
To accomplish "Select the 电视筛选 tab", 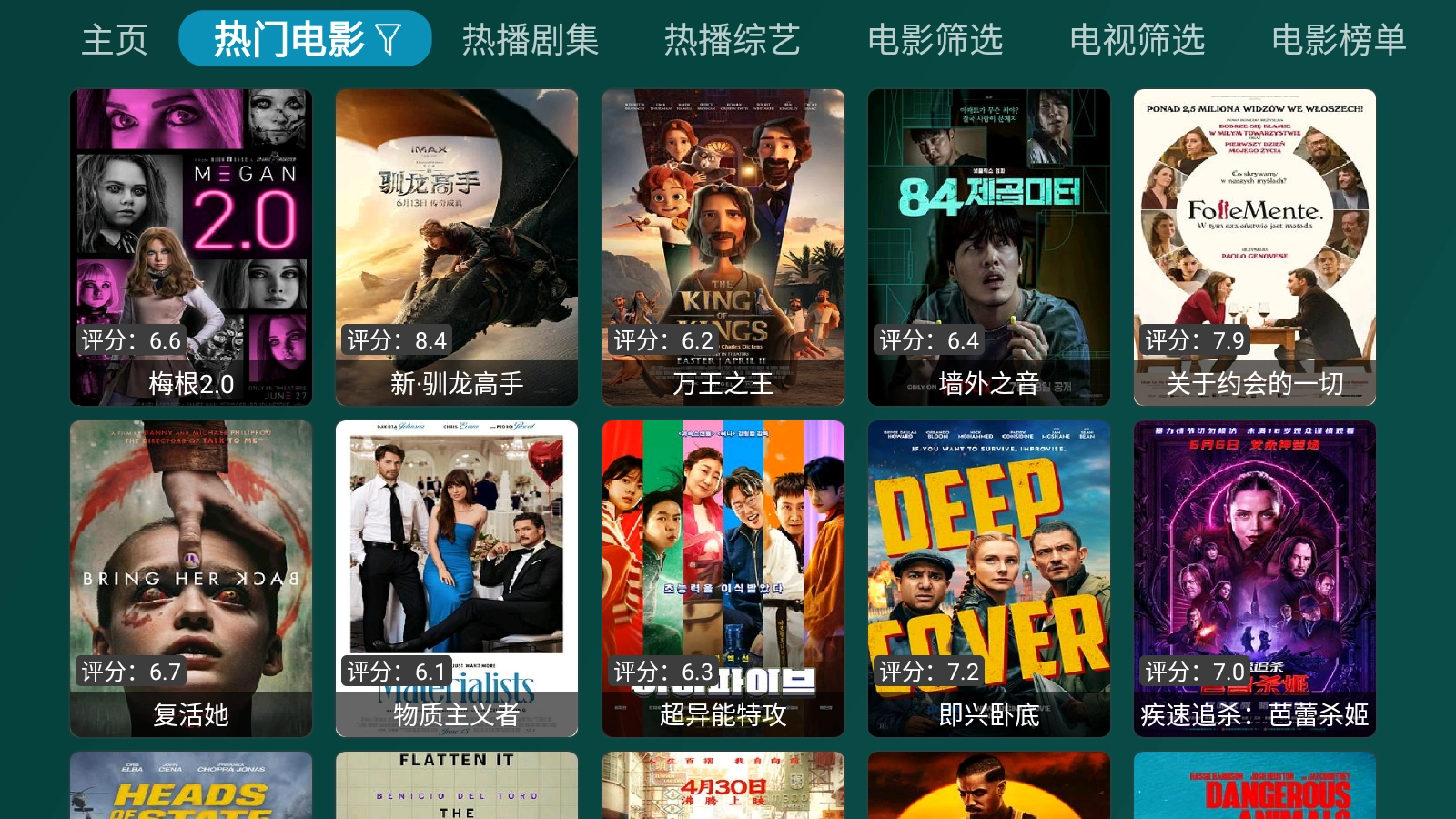I will pyautogui.click(x=1137, y=40).
